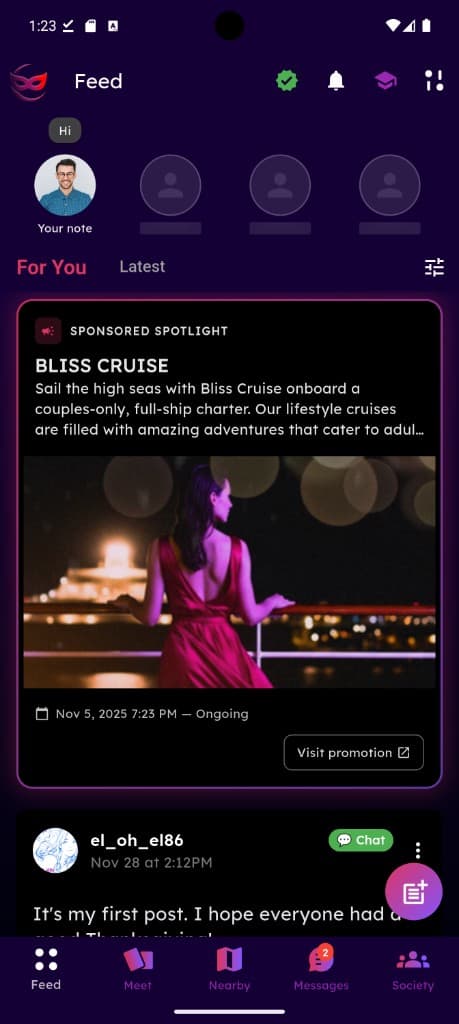Open the Messages tab
This screenshot has height=1024, width=459.
(321, 969)
